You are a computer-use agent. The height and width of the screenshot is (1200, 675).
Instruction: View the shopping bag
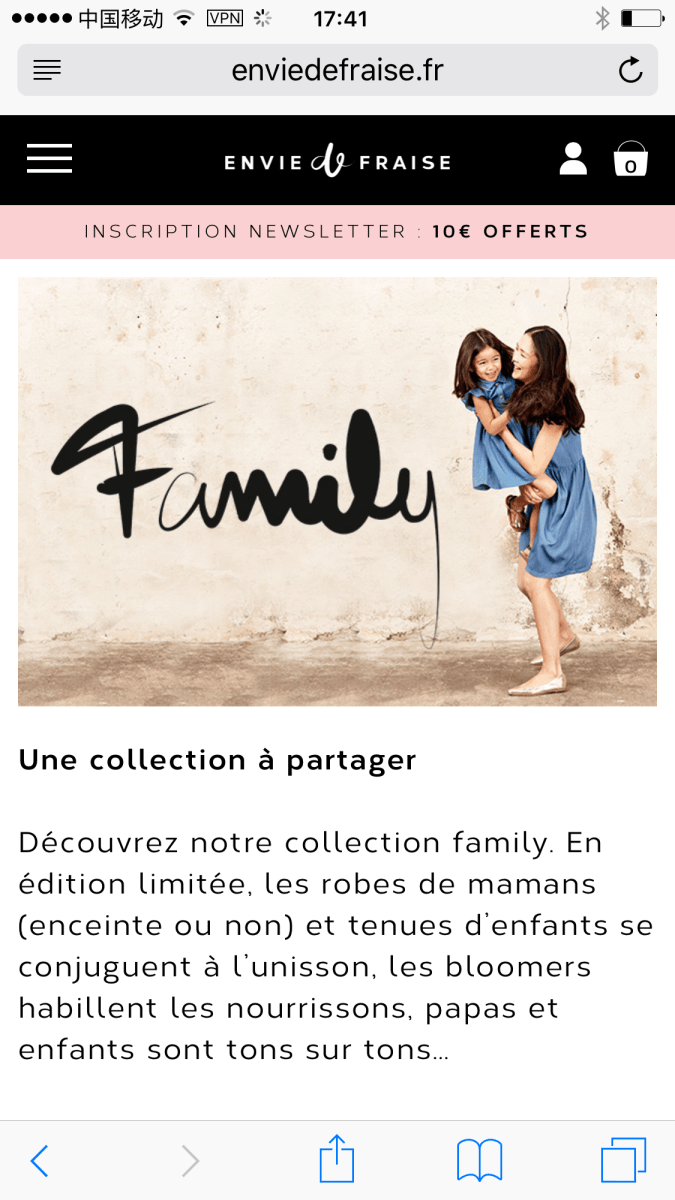630,160
